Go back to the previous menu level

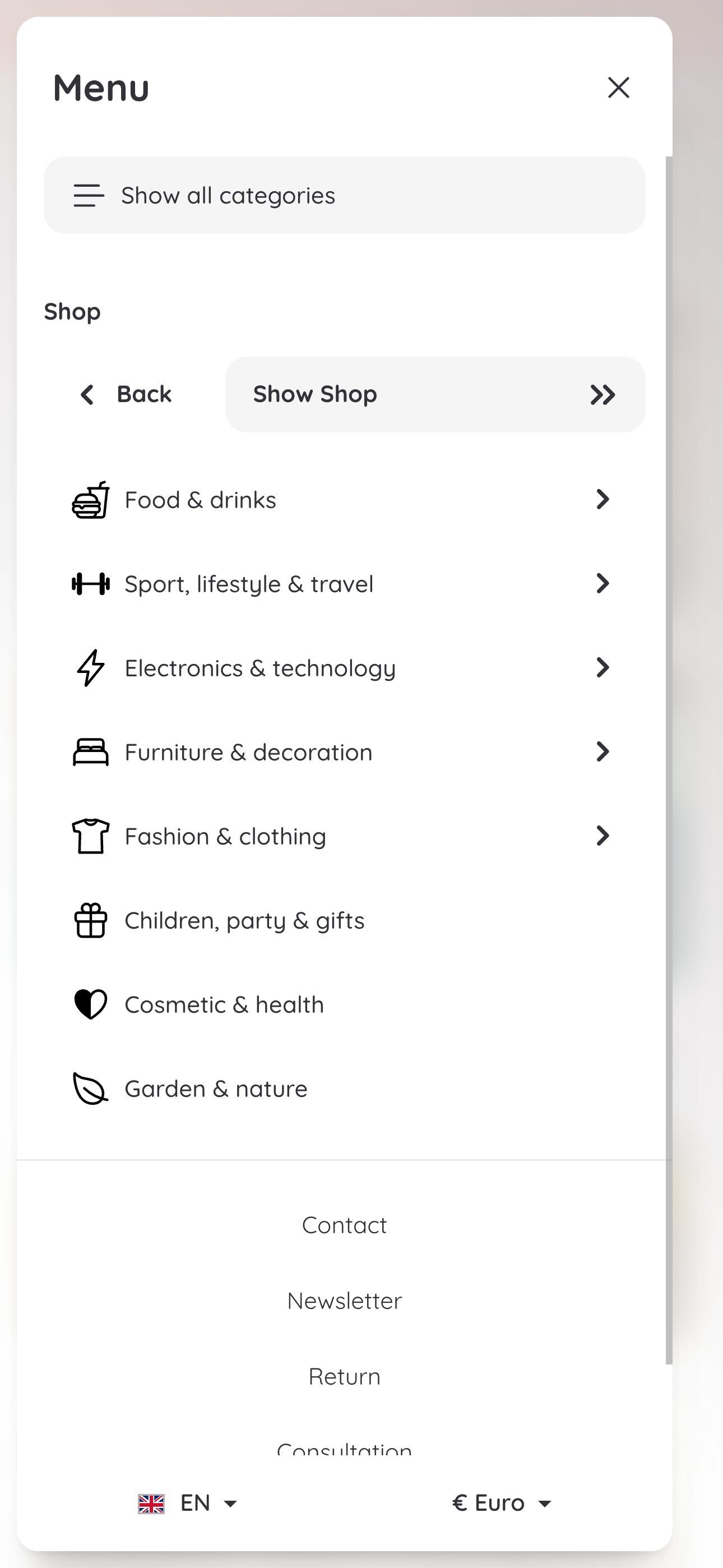click(x=126, y=394)
